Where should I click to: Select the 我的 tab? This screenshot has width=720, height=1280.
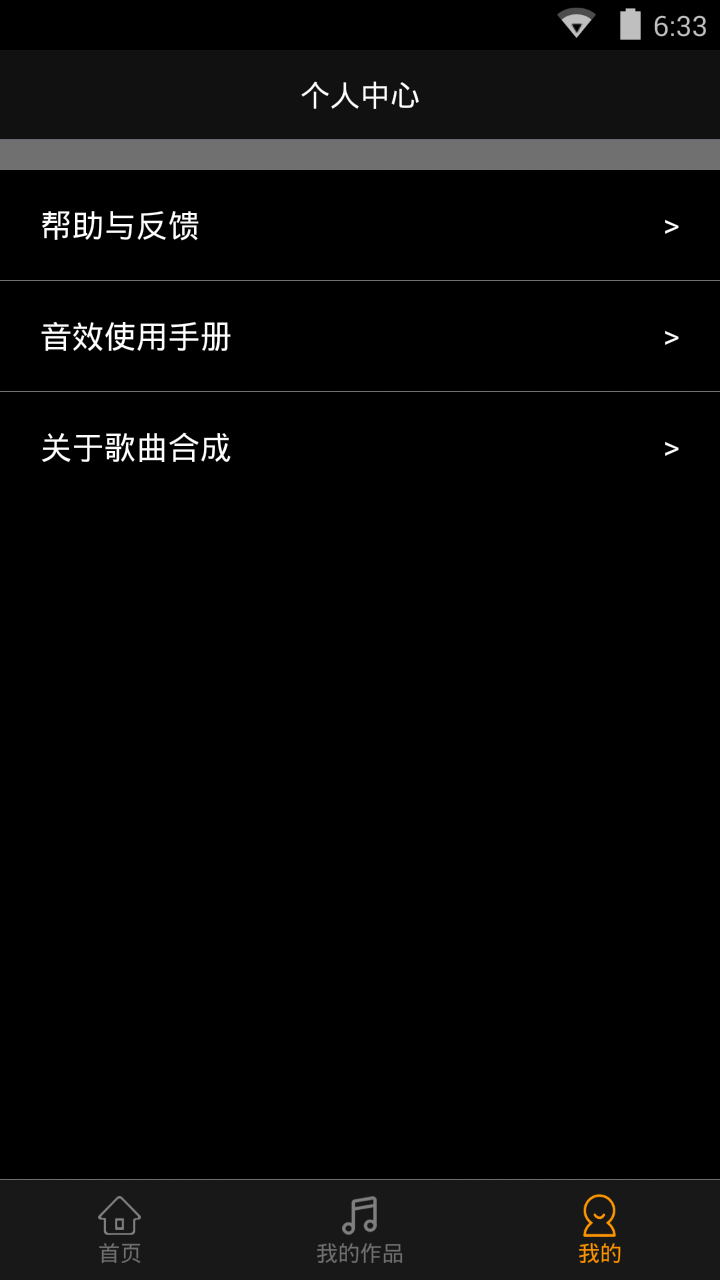[600, 1230]
